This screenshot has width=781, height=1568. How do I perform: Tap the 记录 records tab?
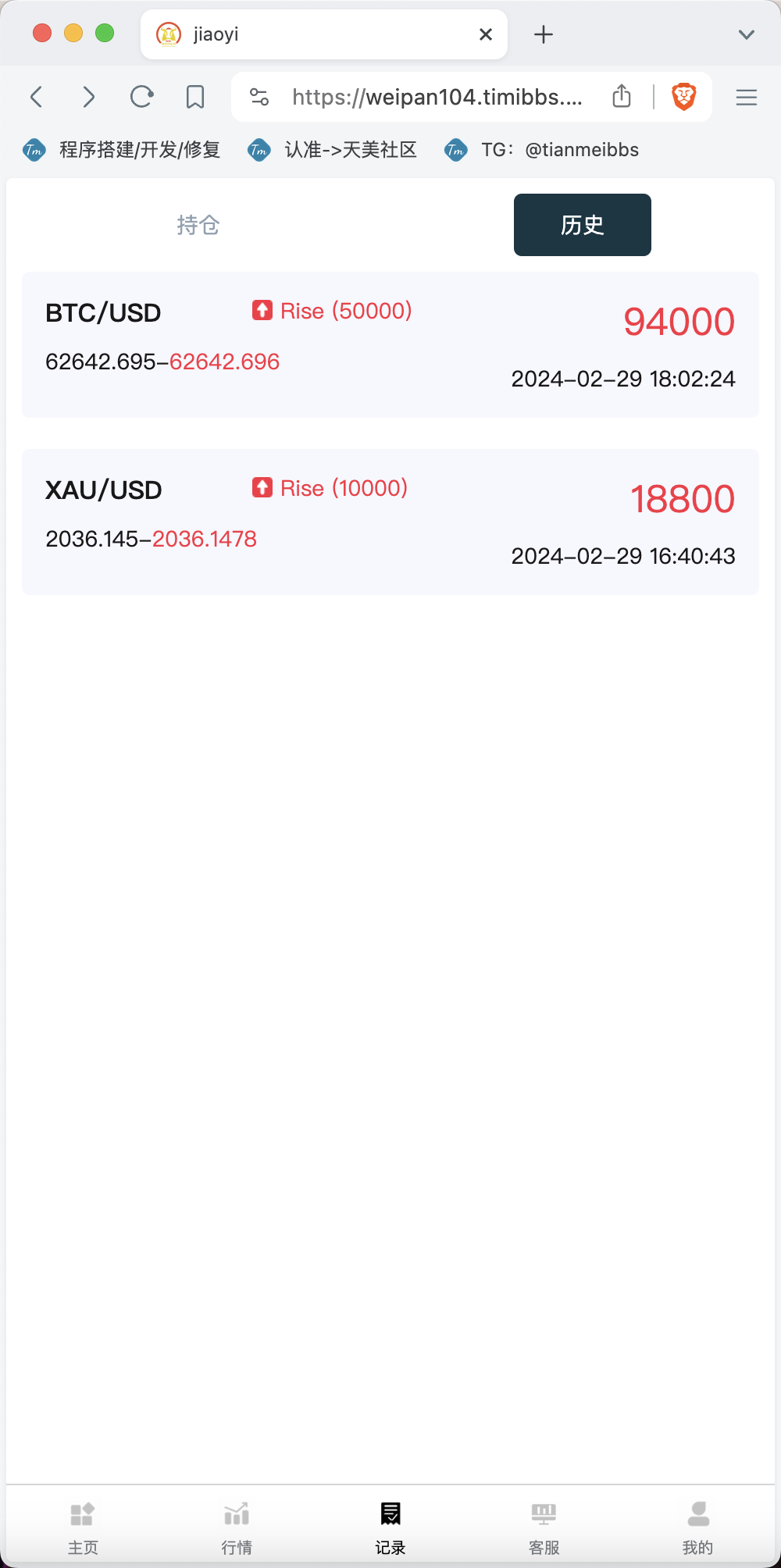390,1527
